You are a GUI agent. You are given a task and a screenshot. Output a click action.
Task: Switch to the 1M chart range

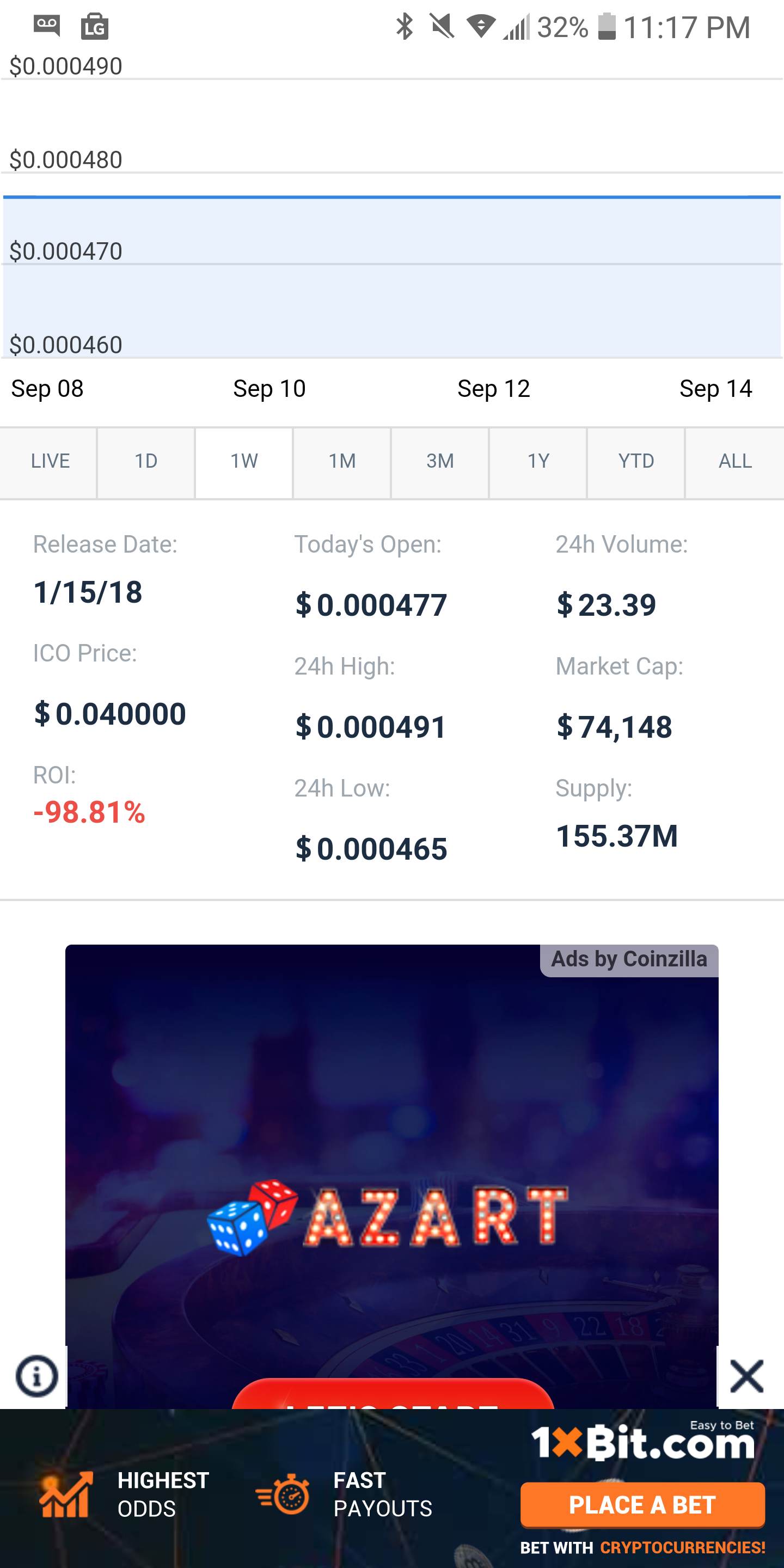[x=342, y=462]
